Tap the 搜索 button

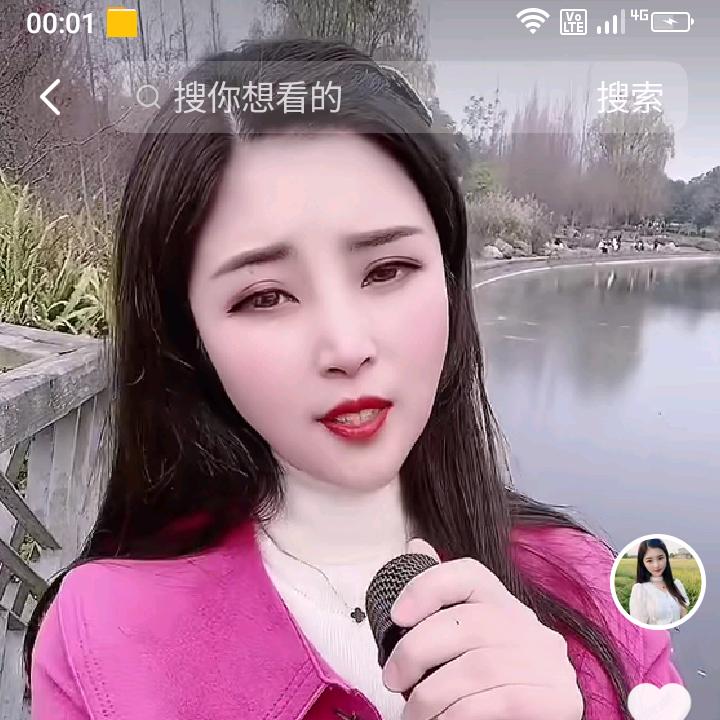(x=630, y=97)
